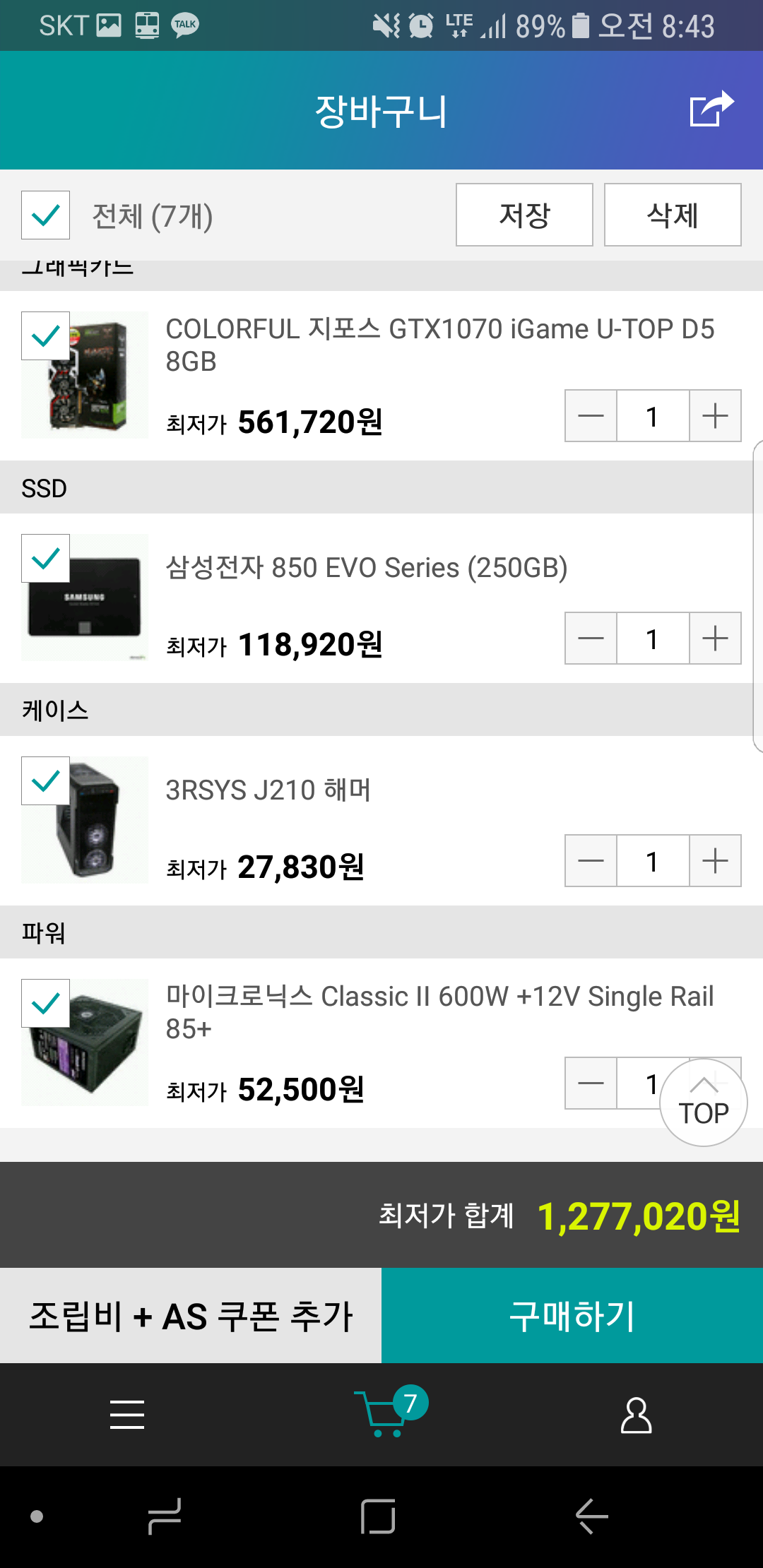This screenshot has width=763, height=1568.
Task: Increase quantity of 3RSYS J210 해머
Action: click(x=715, y=861)
